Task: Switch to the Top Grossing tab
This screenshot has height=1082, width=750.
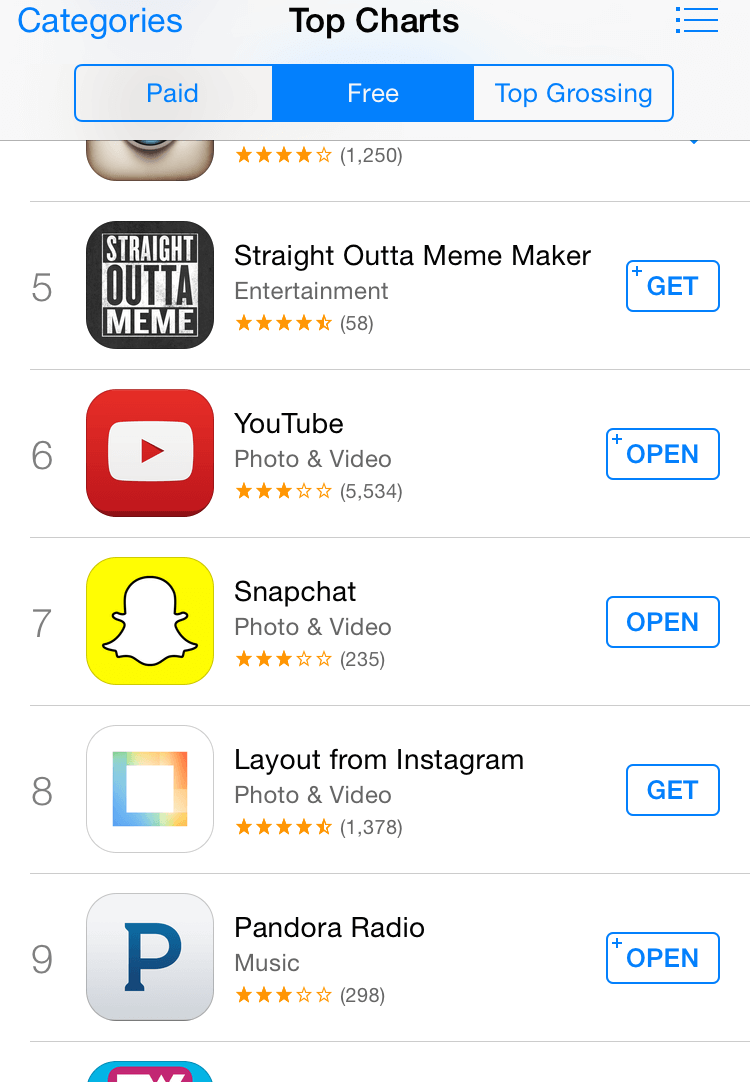Action: (x=573, y=94)
